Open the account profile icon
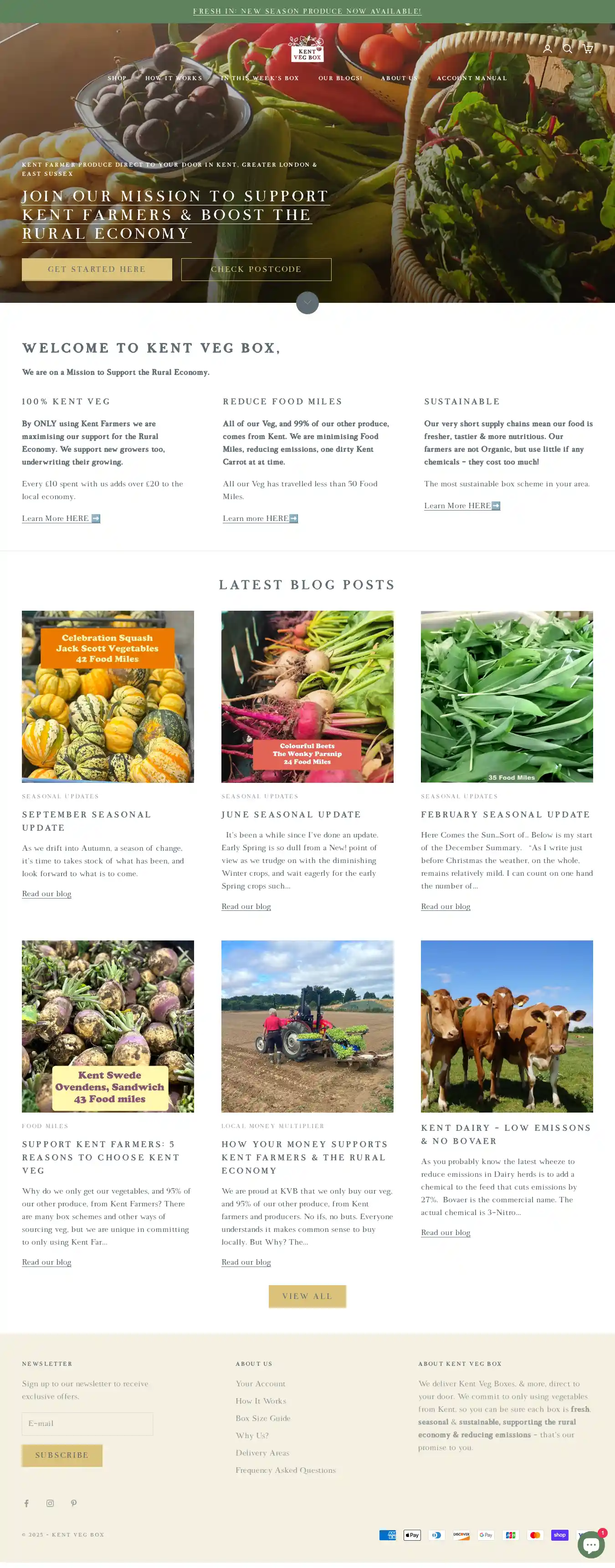 tap(548, 49)
